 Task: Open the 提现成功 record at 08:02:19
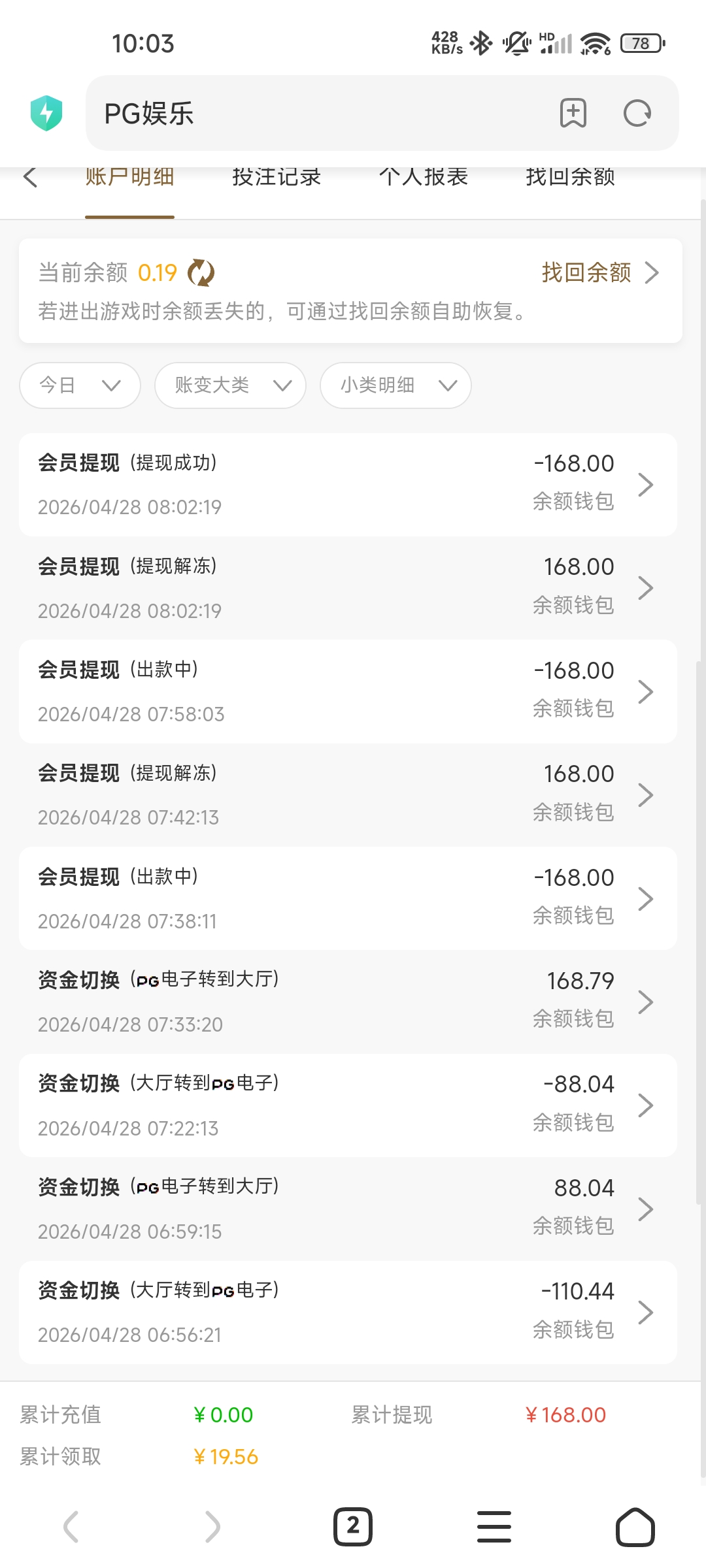pos(348,485)
